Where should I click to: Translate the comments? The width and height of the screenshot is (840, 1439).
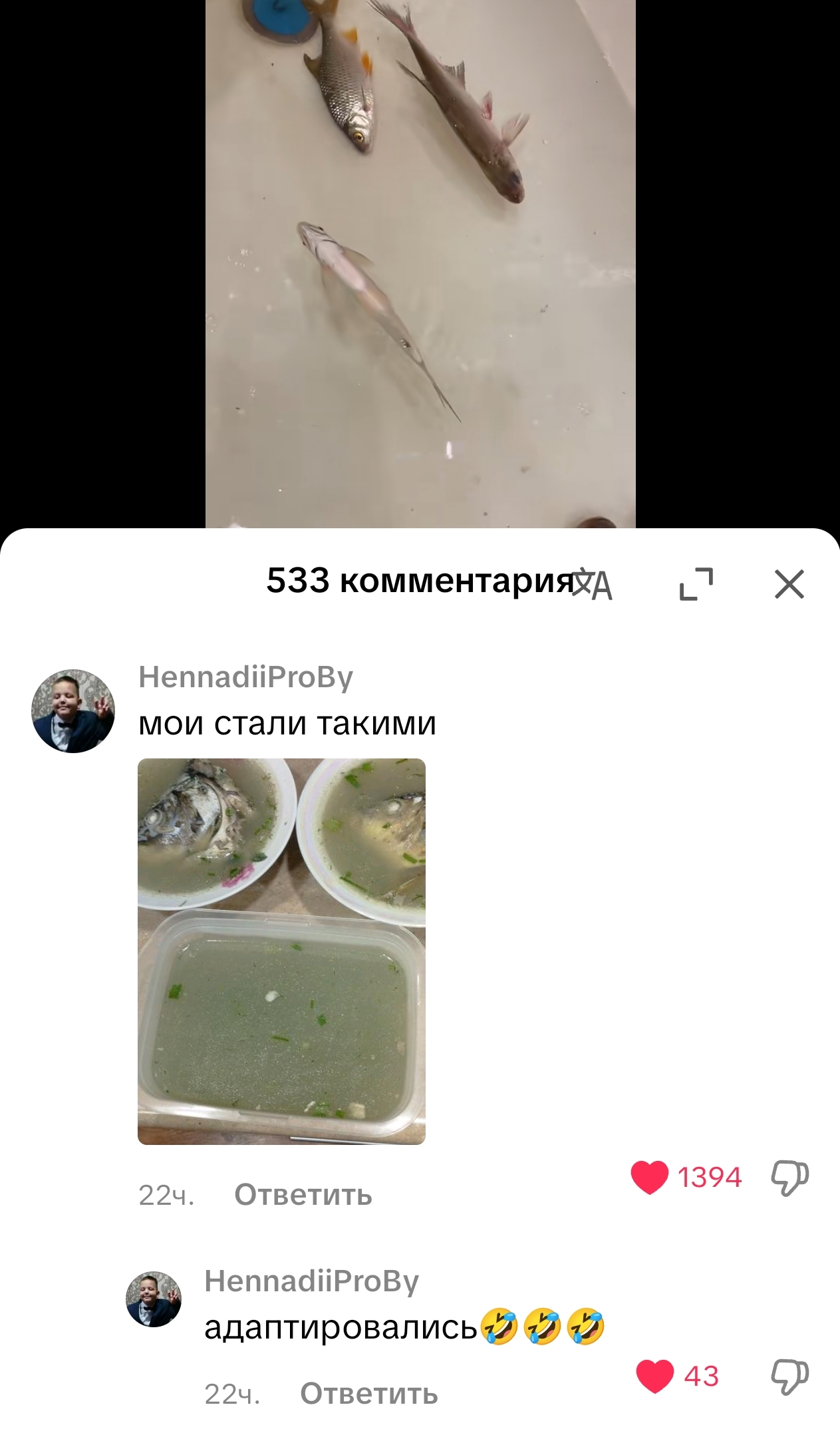tap(591, 584)
